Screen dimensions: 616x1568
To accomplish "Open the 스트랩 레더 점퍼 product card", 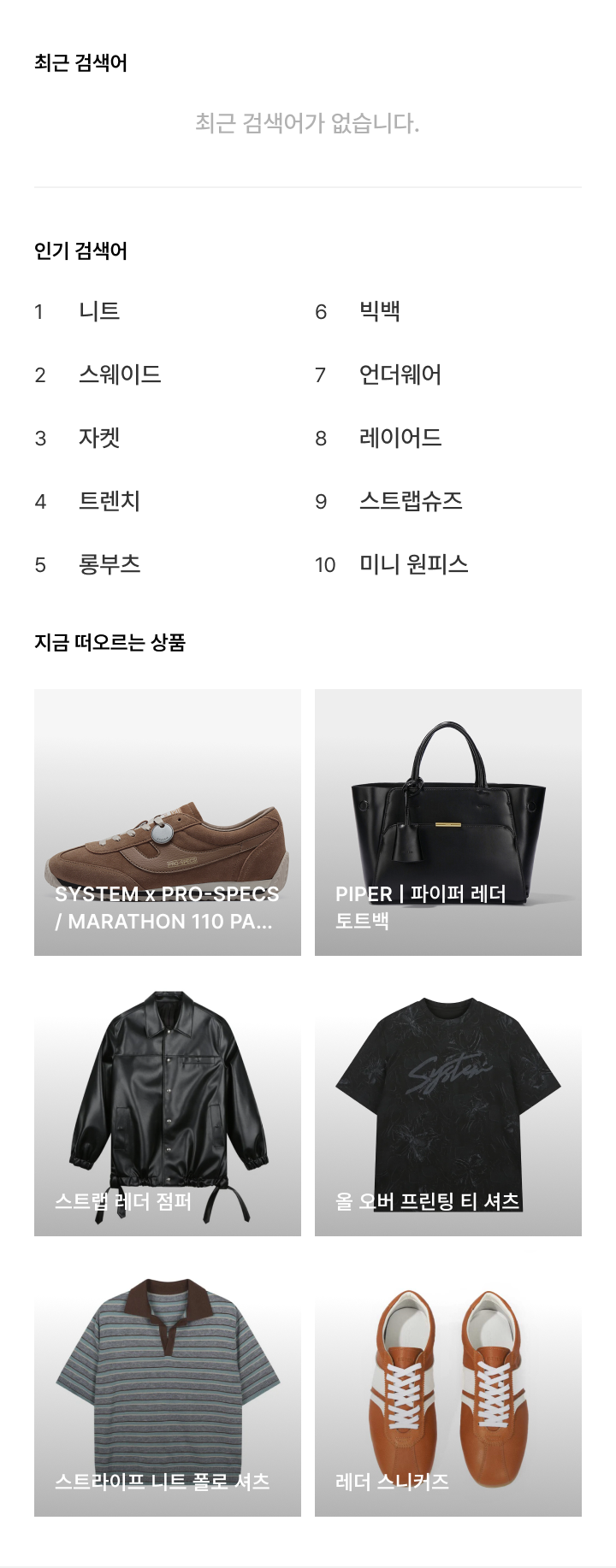I will click(168, 1103).
